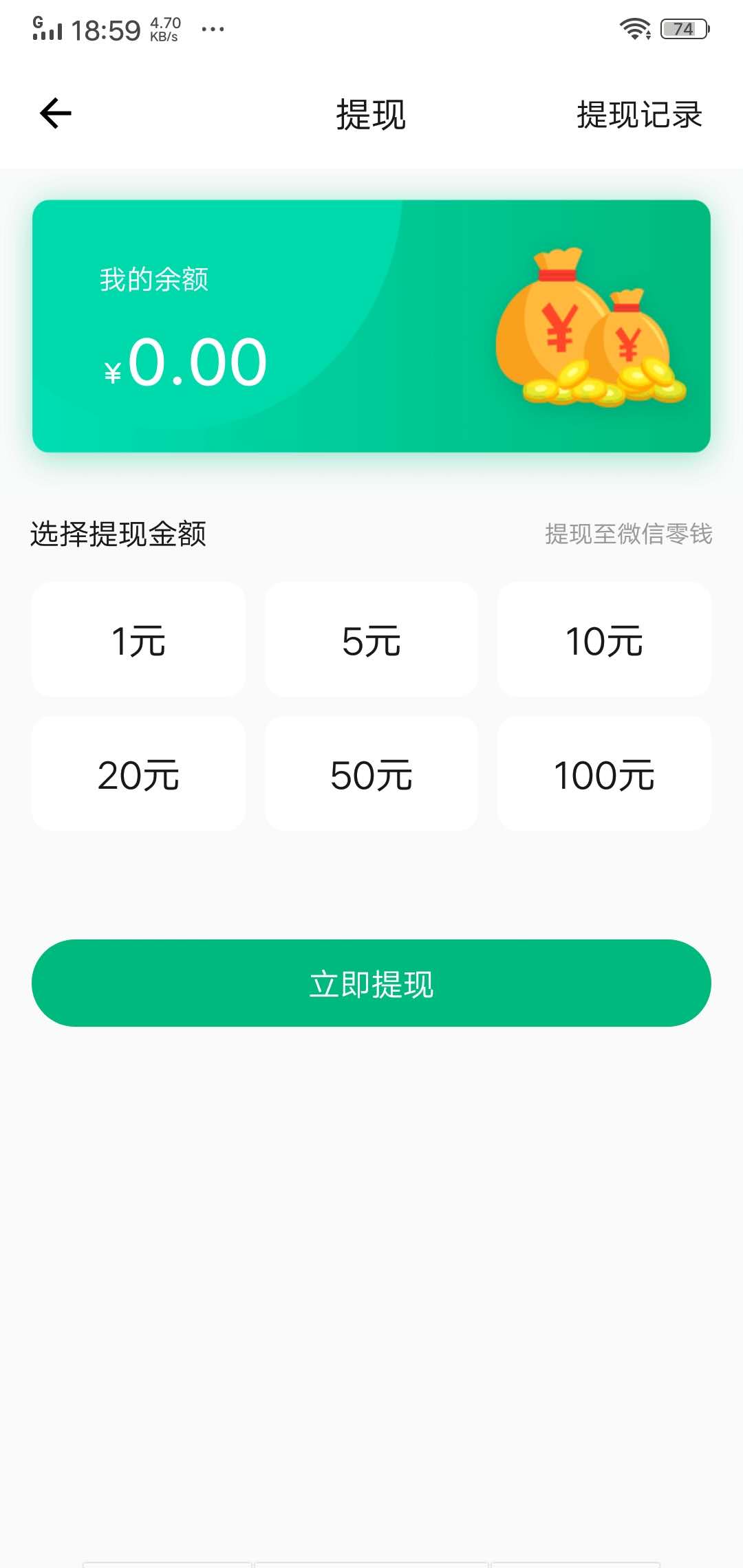Select the 10元 amount option
The image size is (743, 1568).
pos(604,640)
